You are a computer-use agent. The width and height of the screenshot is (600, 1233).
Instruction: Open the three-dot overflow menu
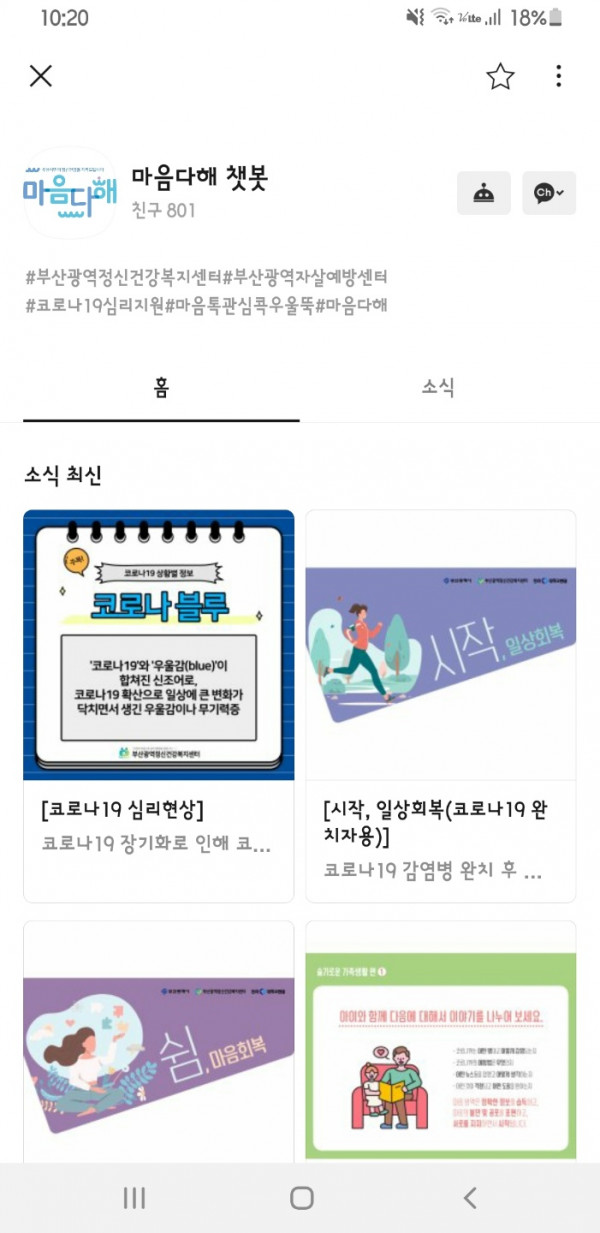point(558,76)
